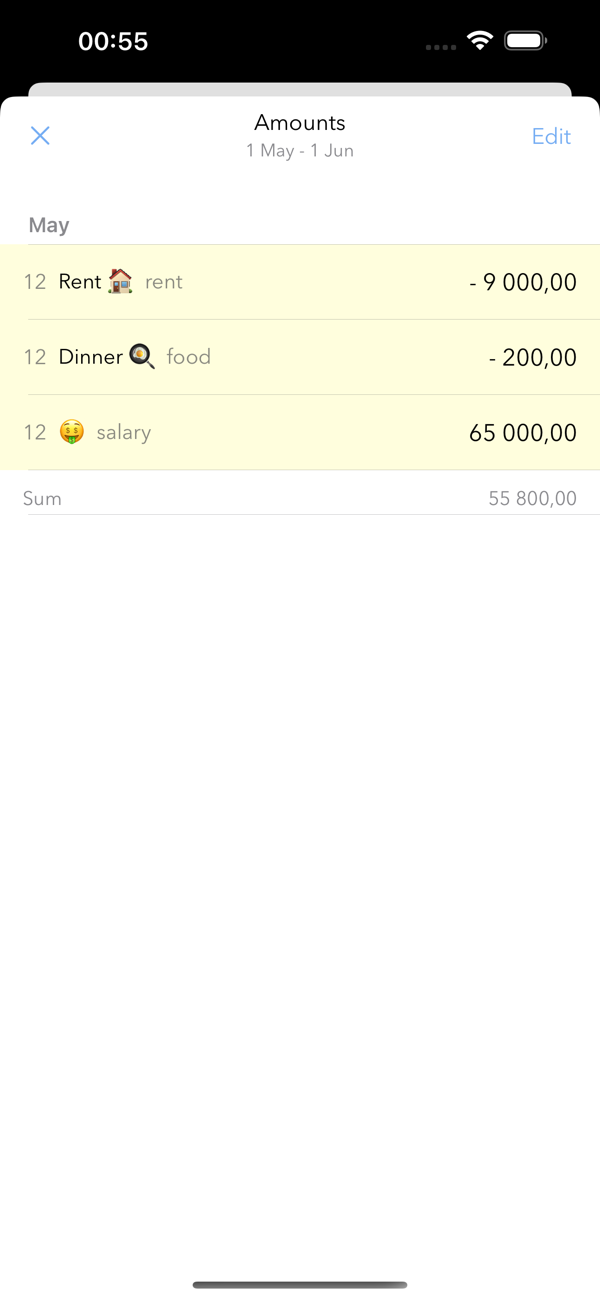The width and height of the screenshot is (600, 1300).
Task: Tap Edit to modify amounts
Action: (550, 137)
